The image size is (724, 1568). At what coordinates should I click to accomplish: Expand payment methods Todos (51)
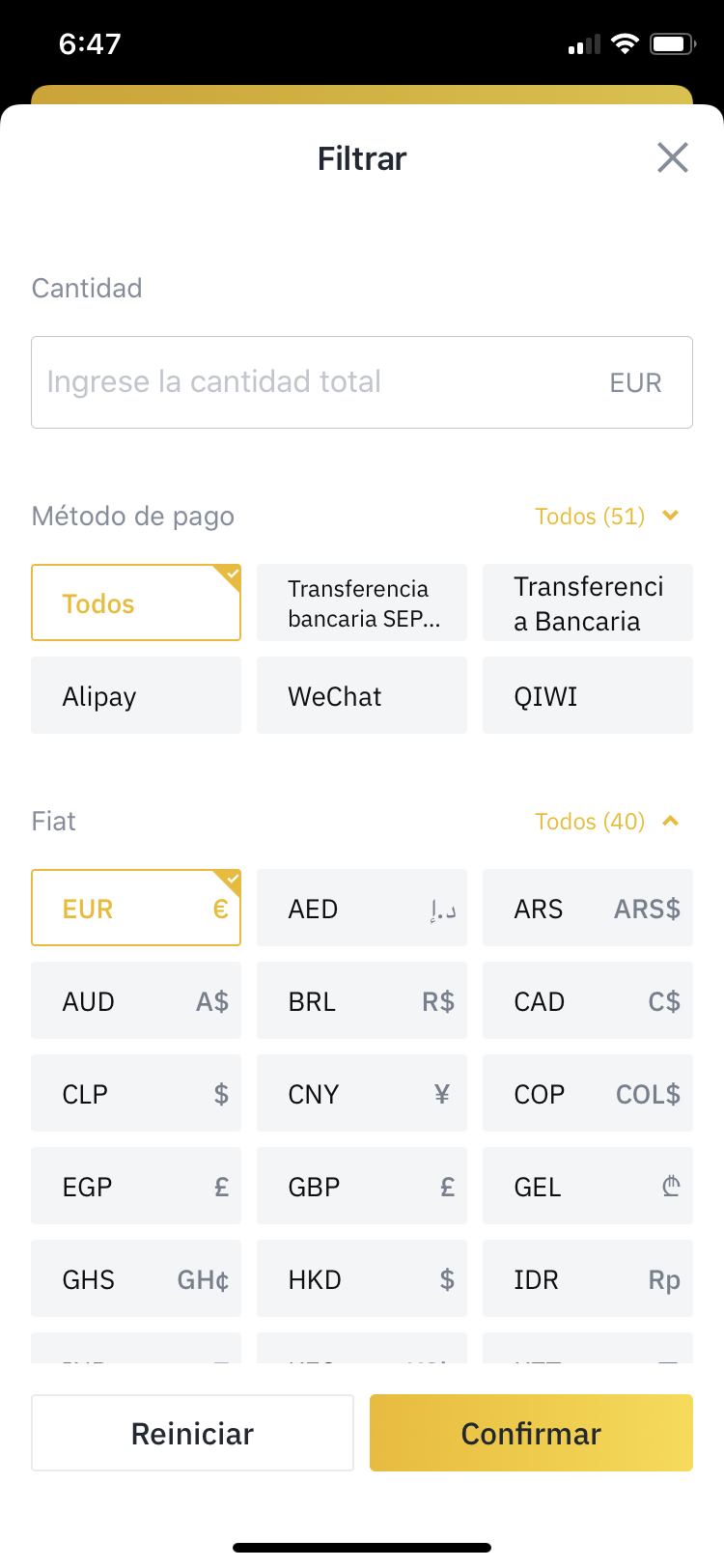click(607, 517)
